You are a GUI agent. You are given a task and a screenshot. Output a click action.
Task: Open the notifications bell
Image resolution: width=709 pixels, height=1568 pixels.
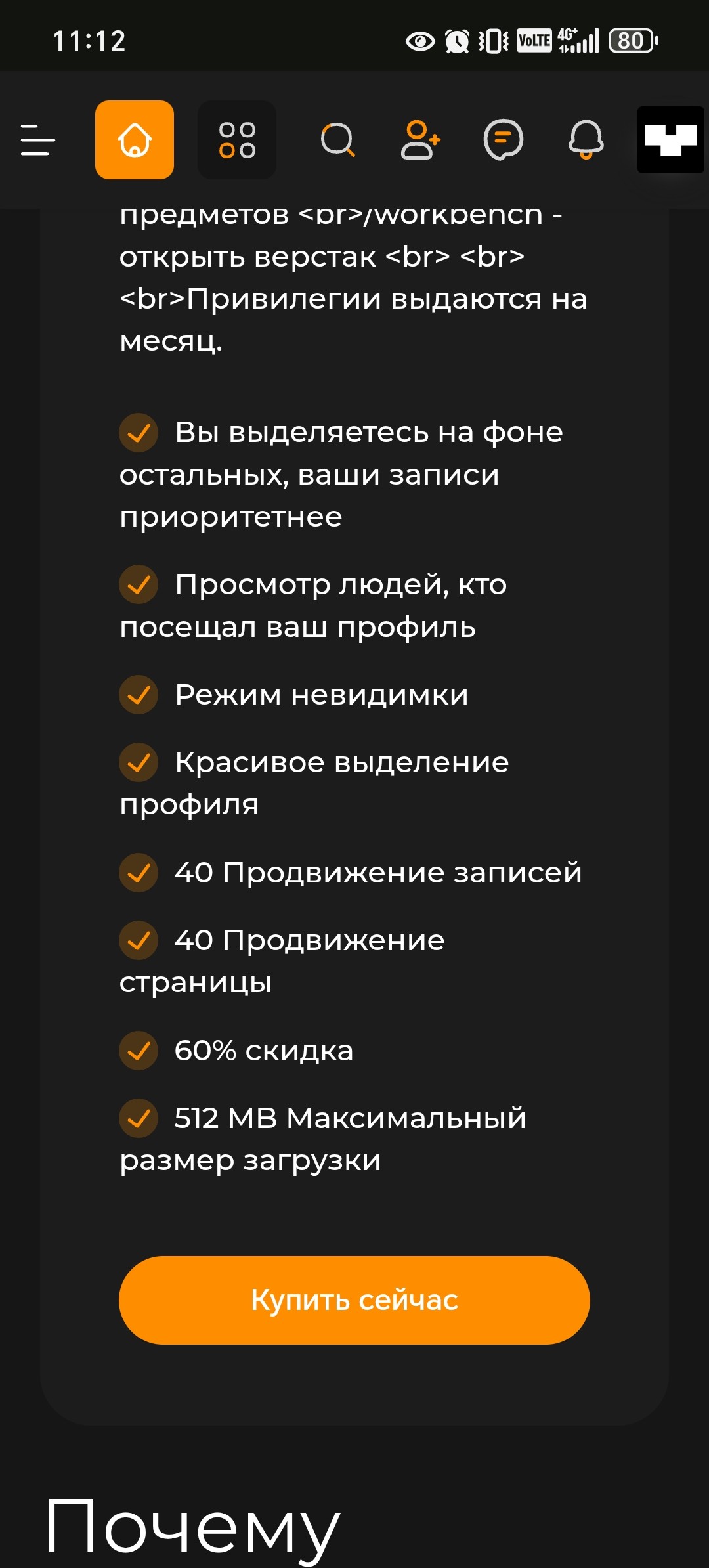(586, 140)
